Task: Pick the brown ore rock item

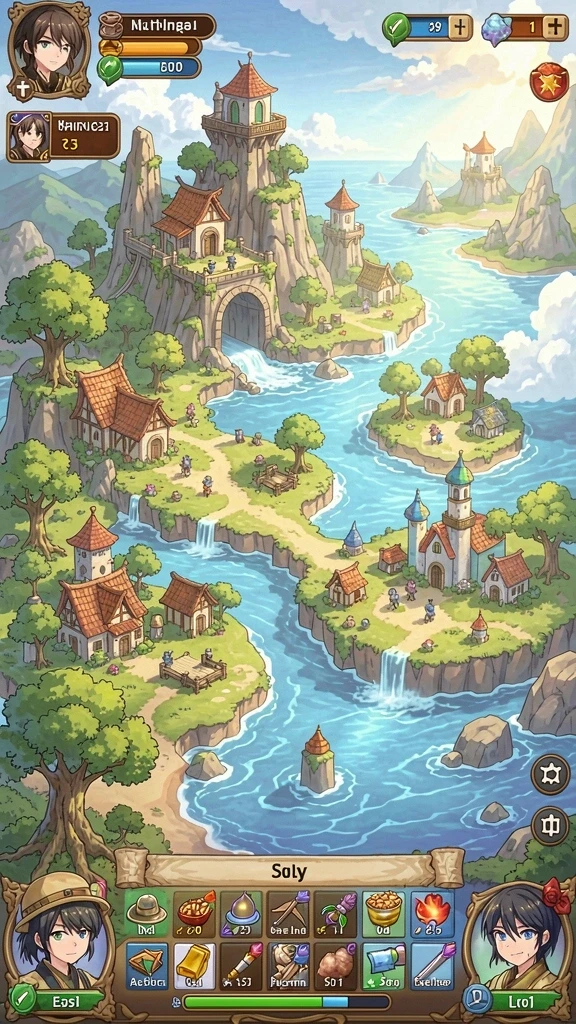Action: (x=336, y=965)
